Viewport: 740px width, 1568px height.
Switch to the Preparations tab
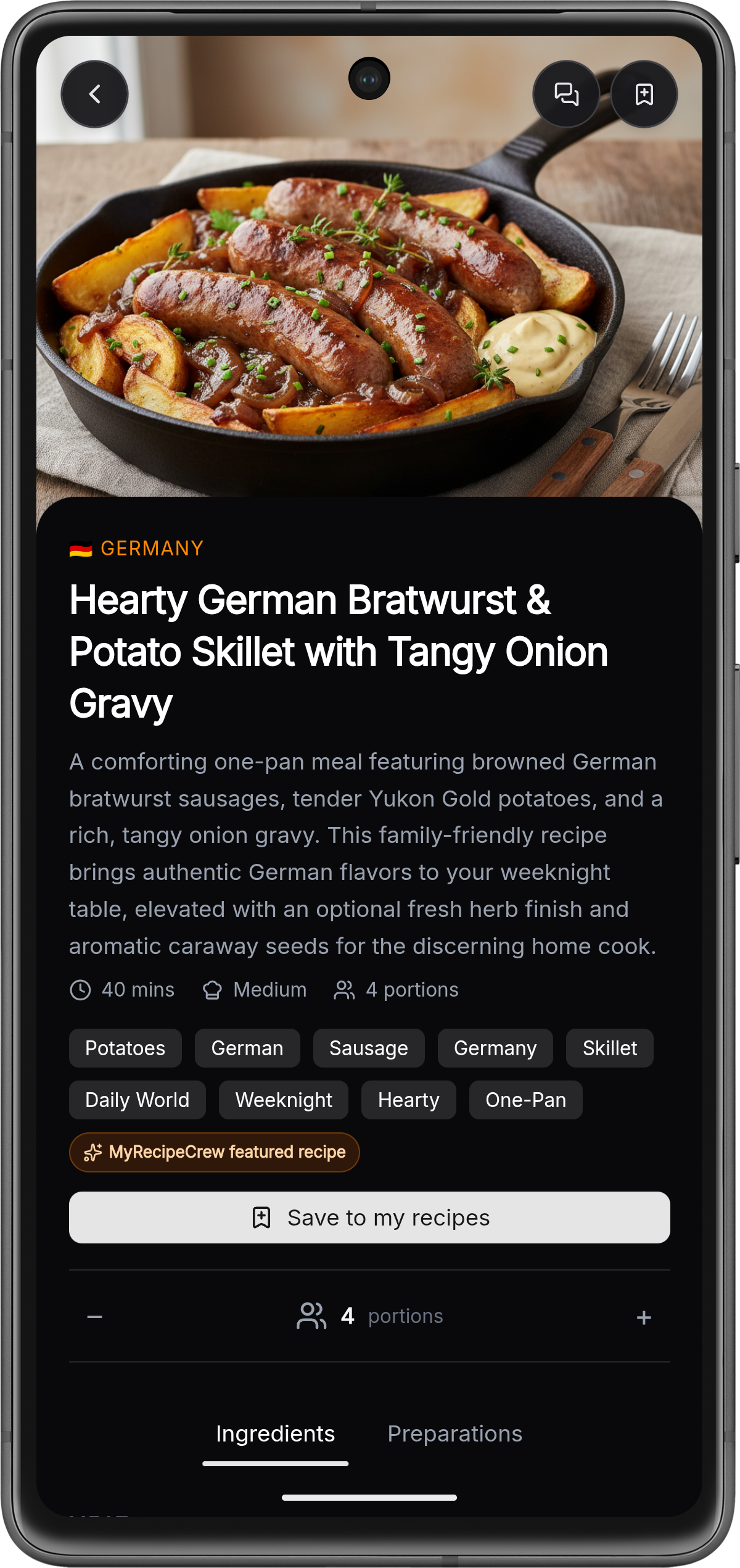(x=454, y=1433)
